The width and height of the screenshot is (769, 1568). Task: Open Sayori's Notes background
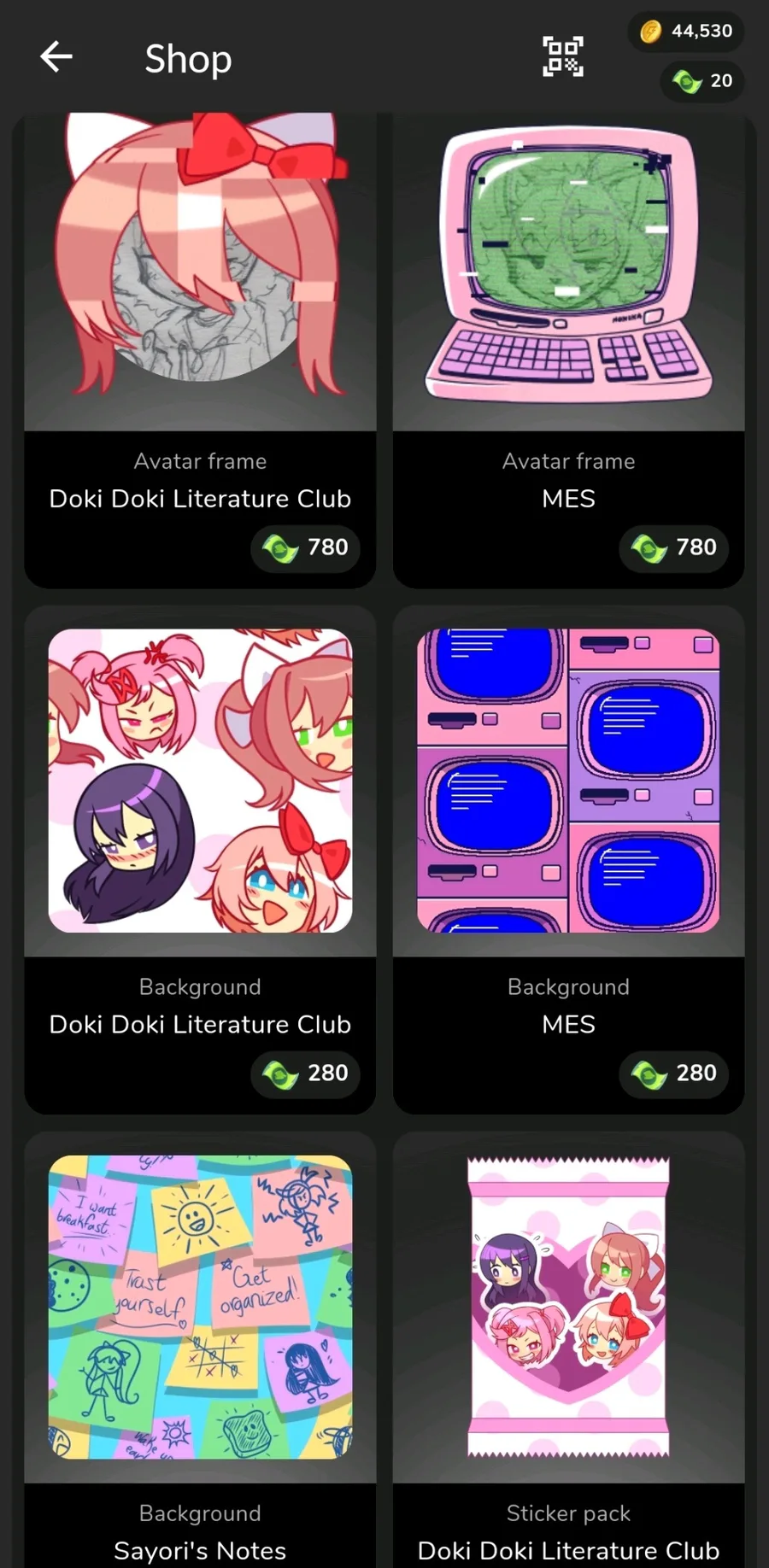[200, 1349]
